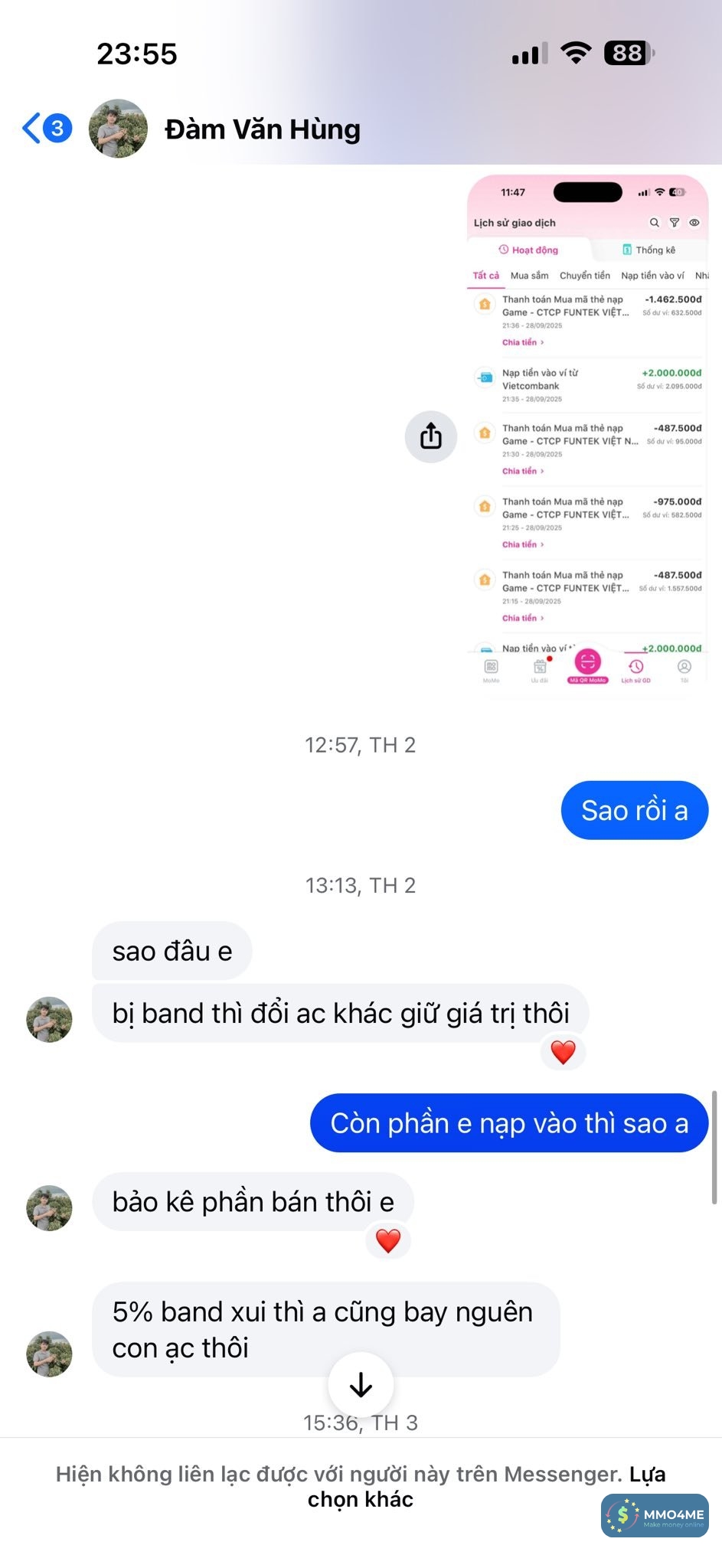This screenshot has height=1568, width=722.
Task: View heart reaction on "bảo kê phần bán thôi e"
Action: click(x=388, y=1240)
